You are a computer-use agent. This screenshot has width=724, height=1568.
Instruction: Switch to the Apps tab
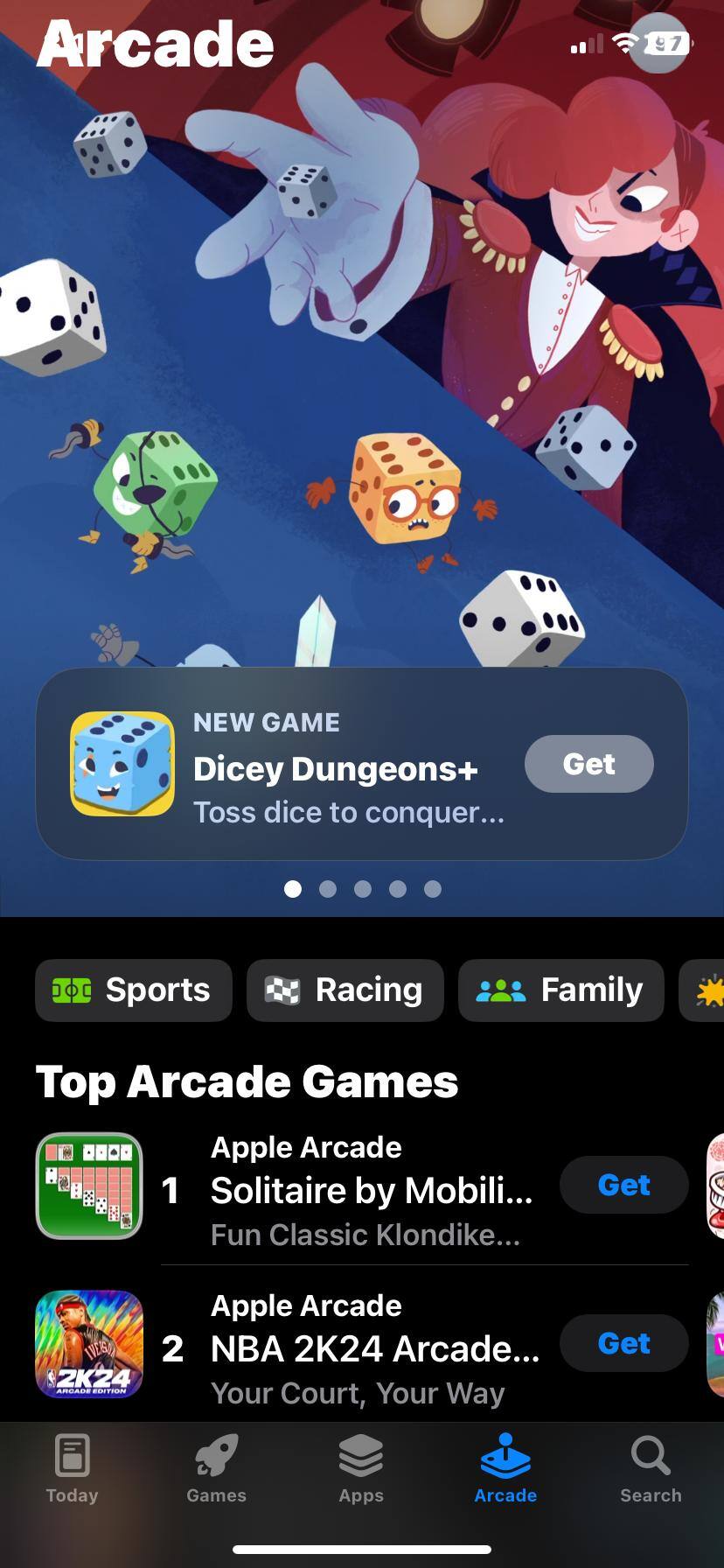pyautogui.click(x=361, y=1470)
